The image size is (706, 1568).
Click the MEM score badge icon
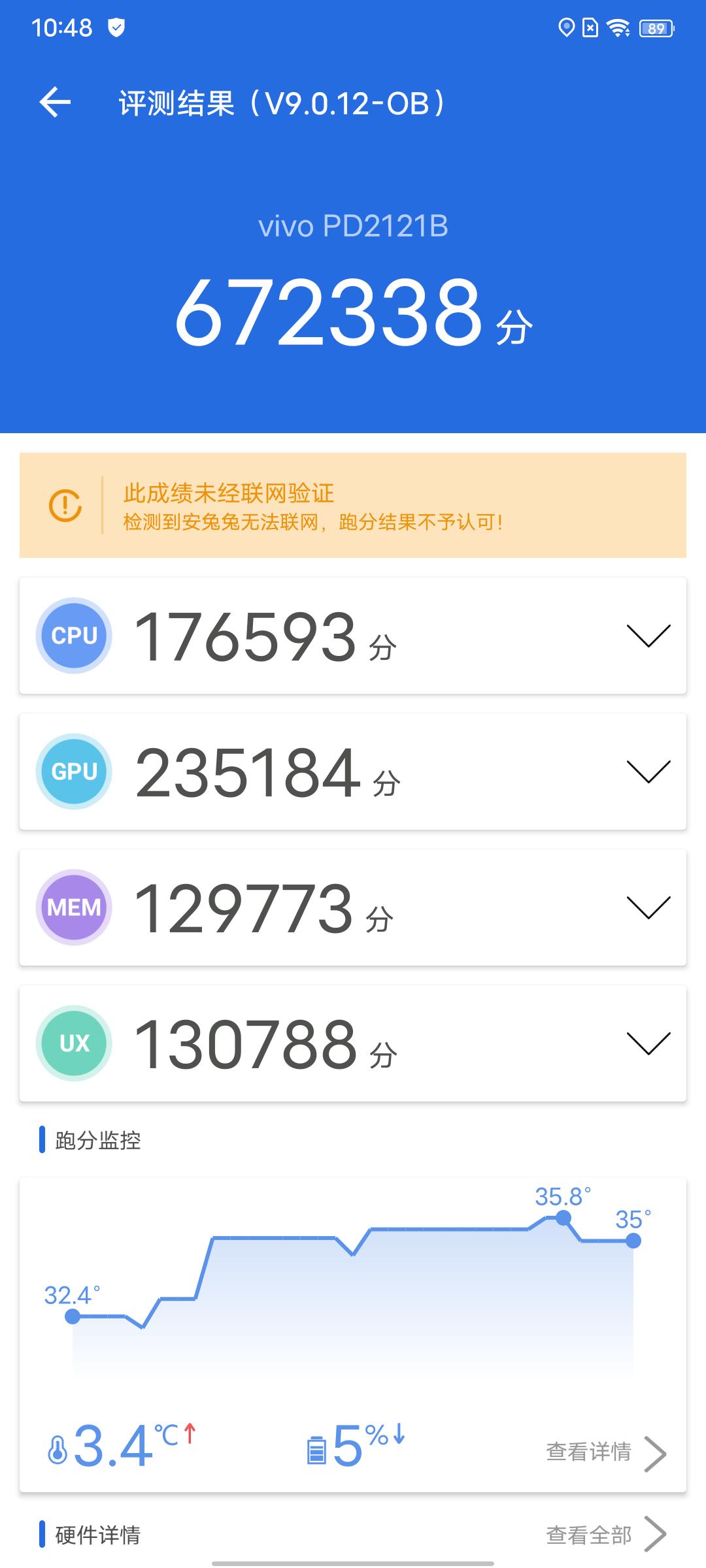coord(74,907)
